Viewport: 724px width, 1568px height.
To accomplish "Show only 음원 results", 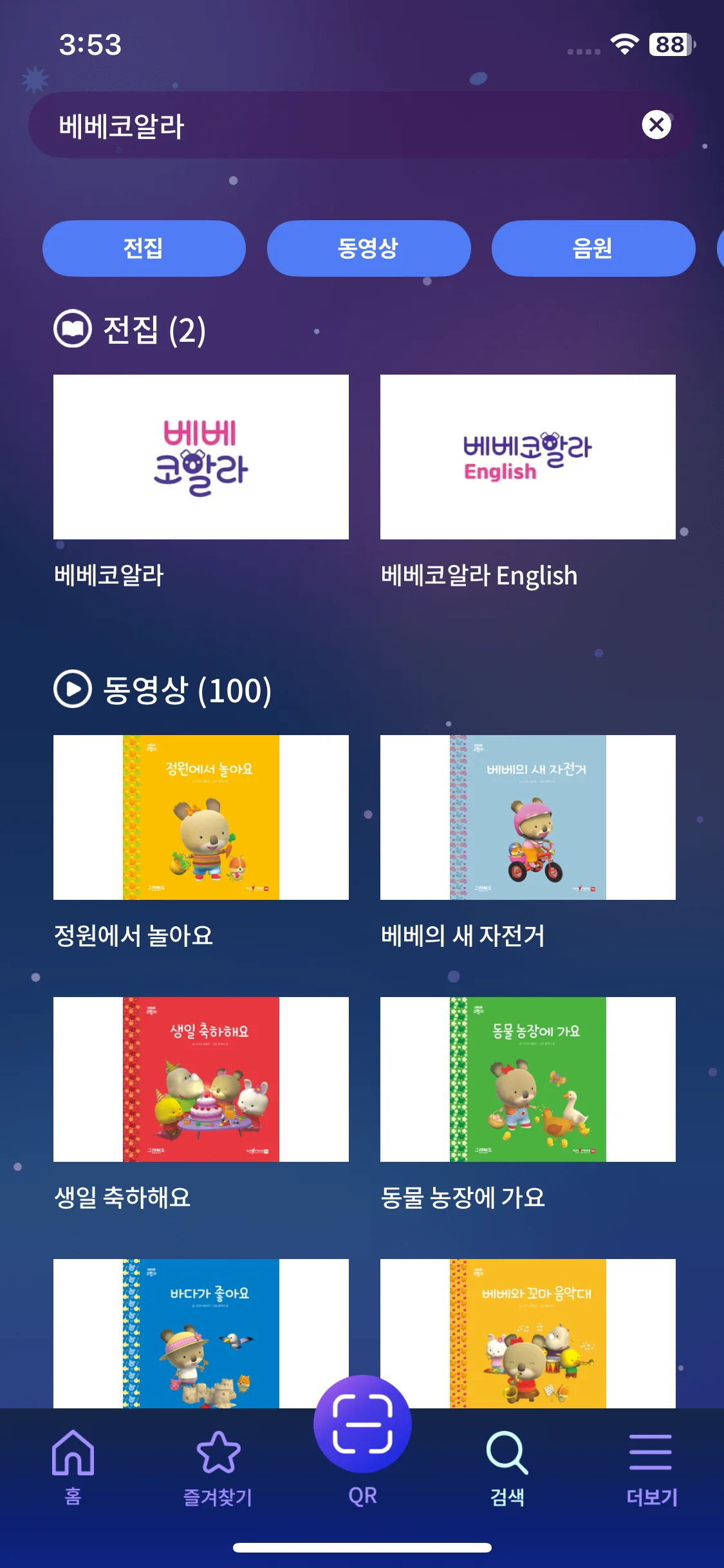I will (x=593, y=248).
